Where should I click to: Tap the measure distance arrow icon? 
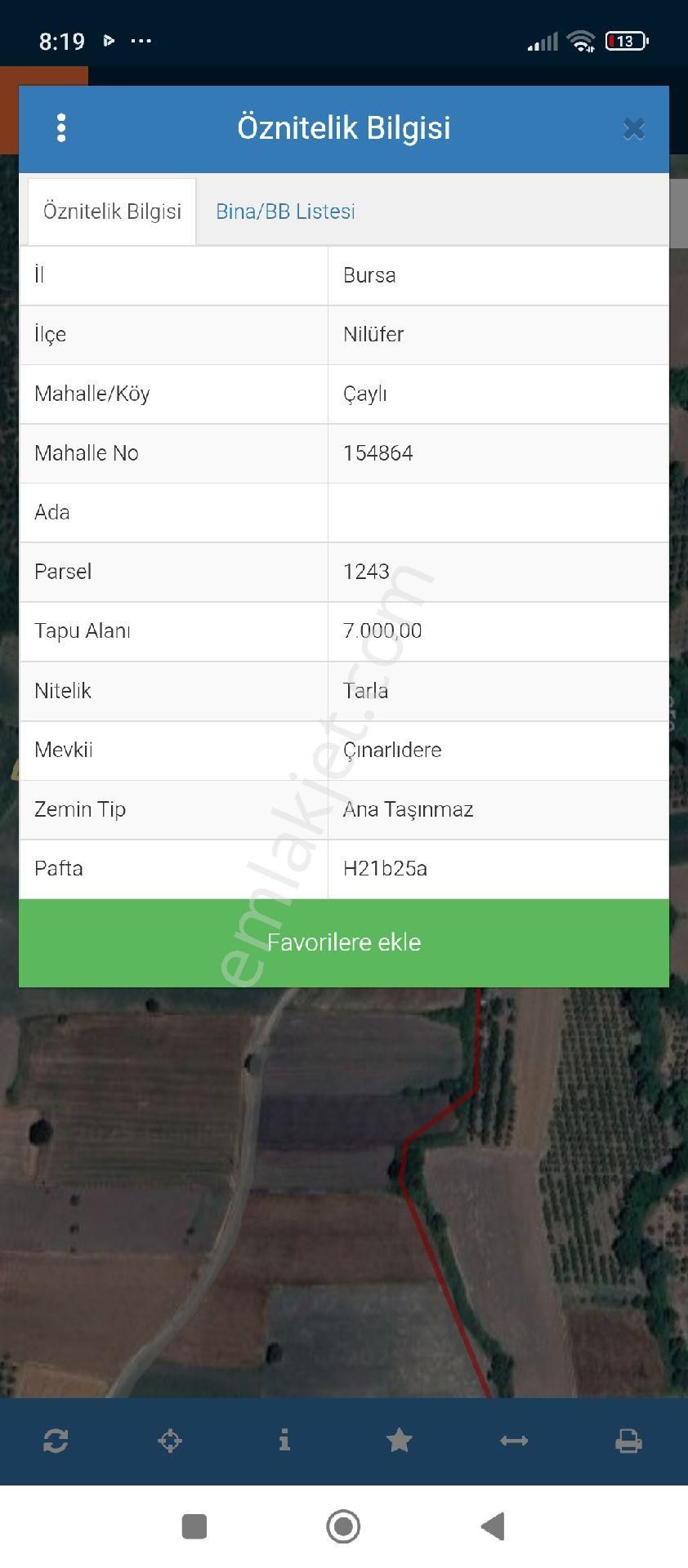click(514, 1441)
